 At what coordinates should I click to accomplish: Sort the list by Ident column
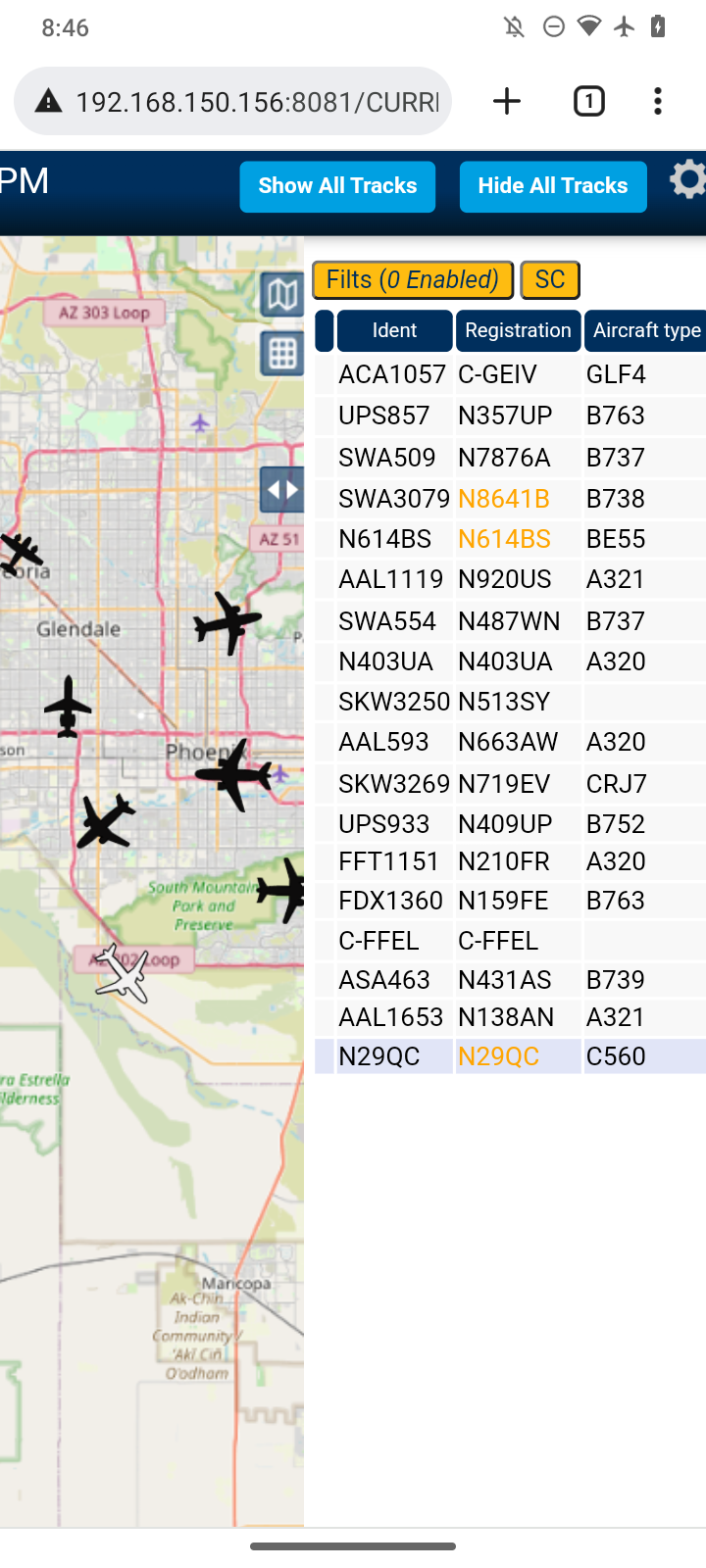coord(394,331)
